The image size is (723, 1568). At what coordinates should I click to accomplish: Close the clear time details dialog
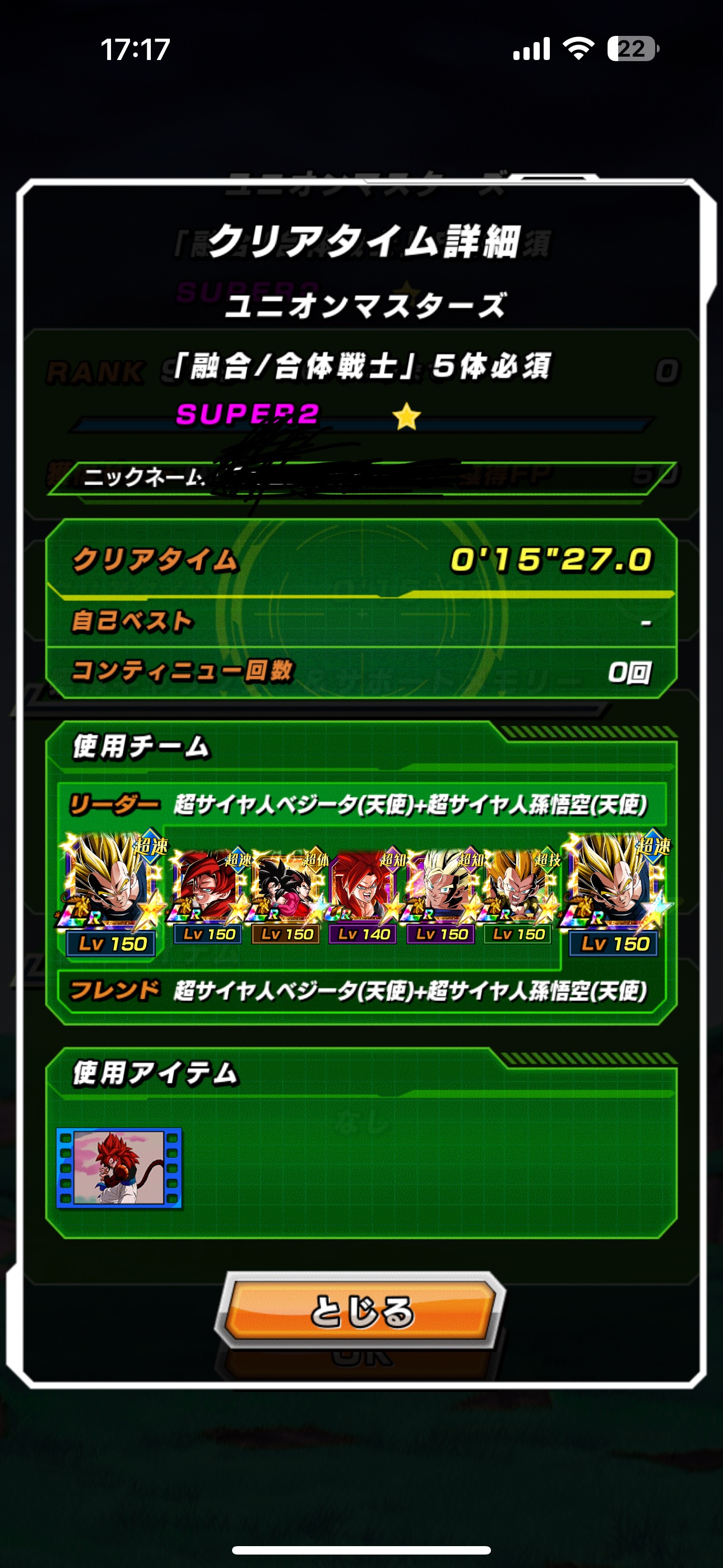[361, 1310]
